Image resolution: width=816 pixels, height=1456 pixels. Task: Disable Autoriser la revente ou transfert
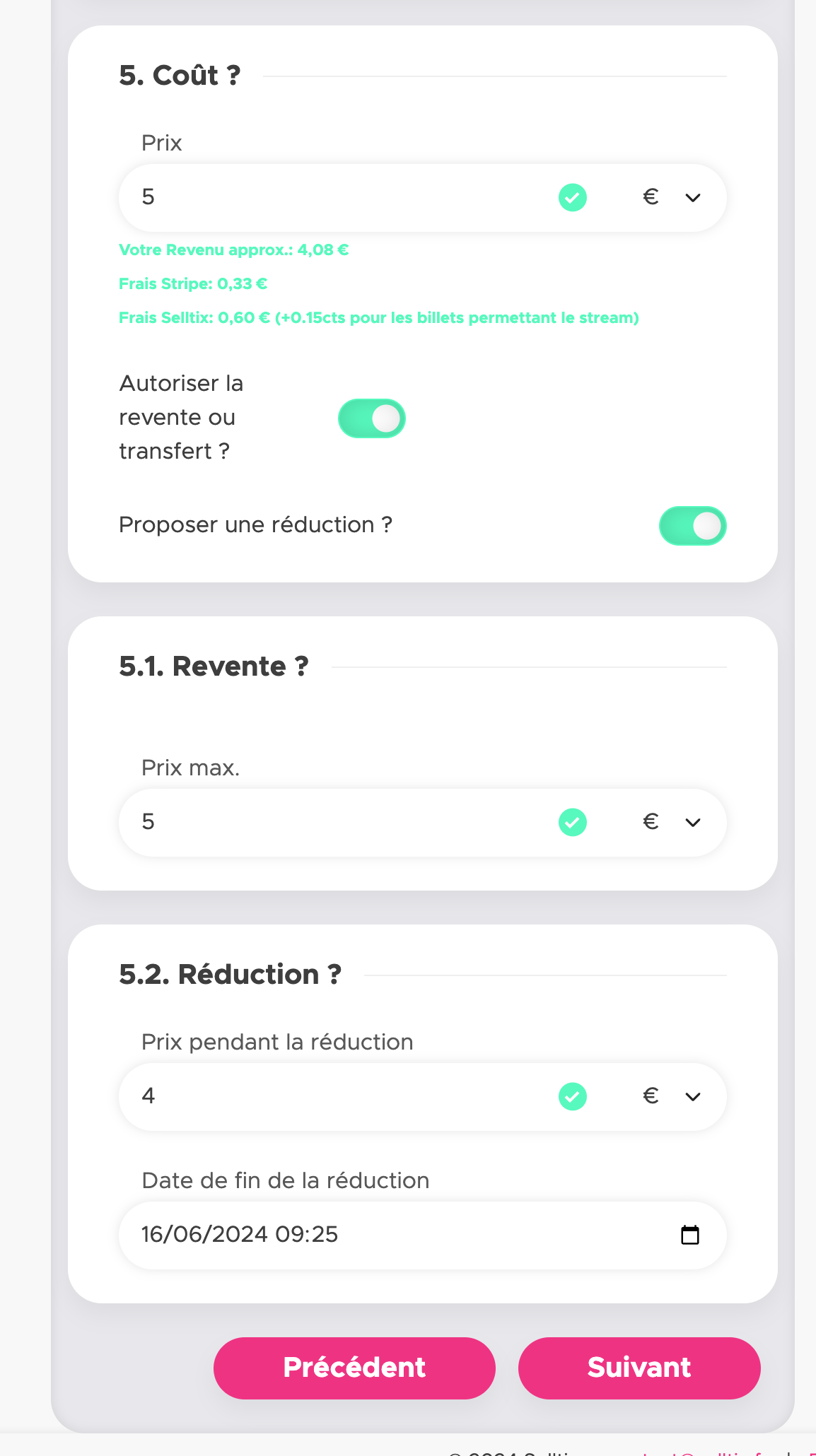click(371, 418)
